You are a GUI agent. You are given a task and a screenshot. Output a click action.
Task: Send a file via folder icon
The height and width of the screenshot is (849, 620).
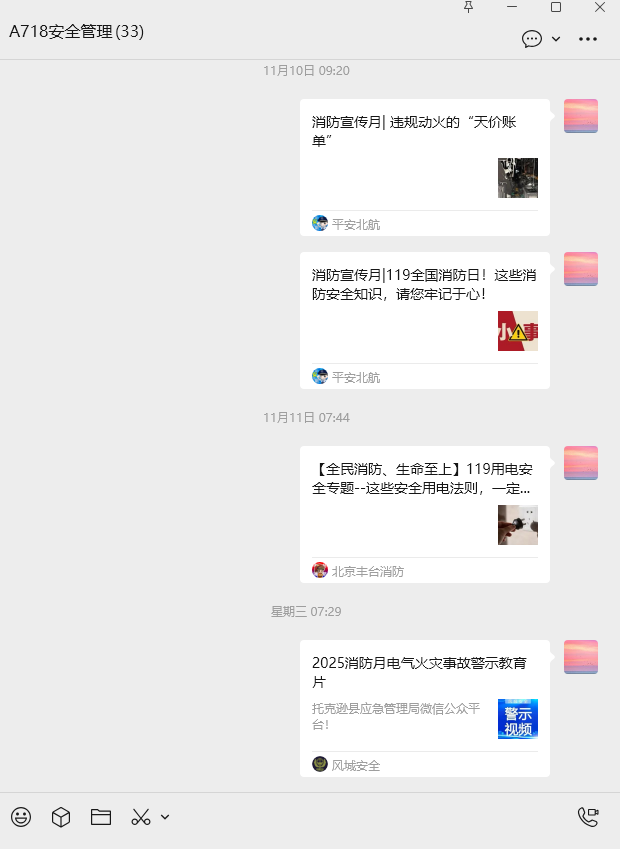pos(101,817)
